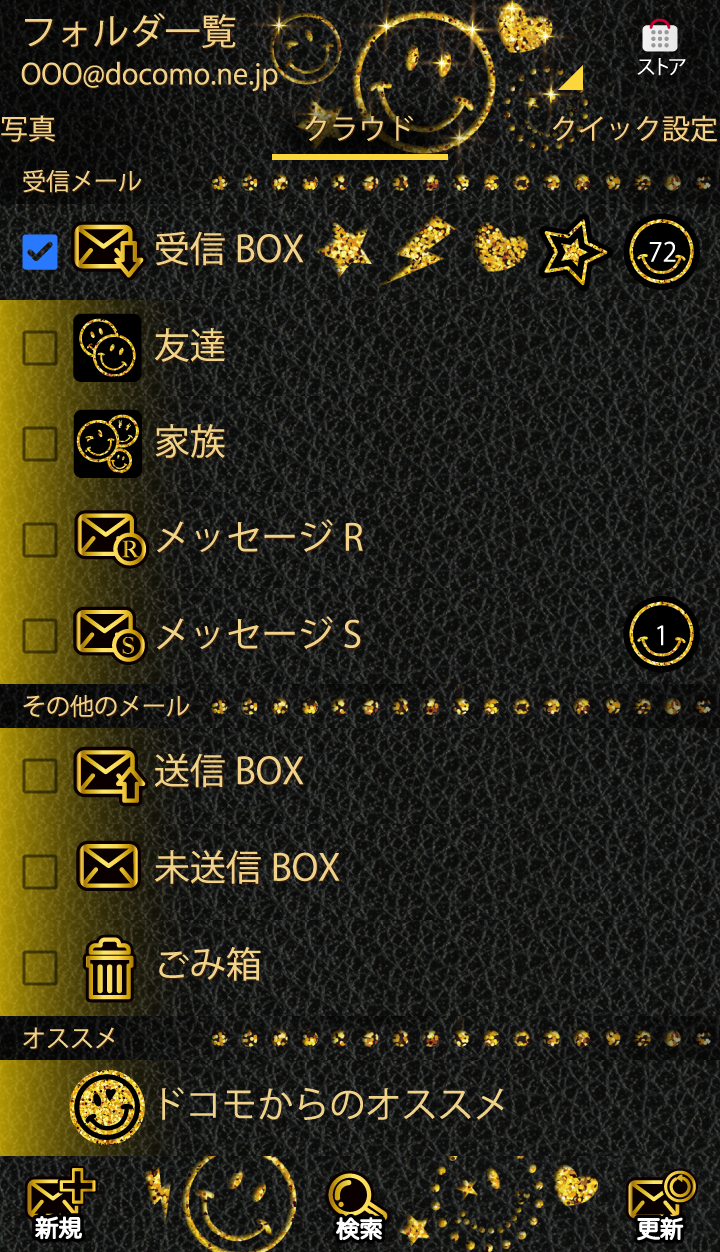The height and width of the screenshot is (1252, 720).
Task: Open the 受信 BOX folder
Action: 229,250
